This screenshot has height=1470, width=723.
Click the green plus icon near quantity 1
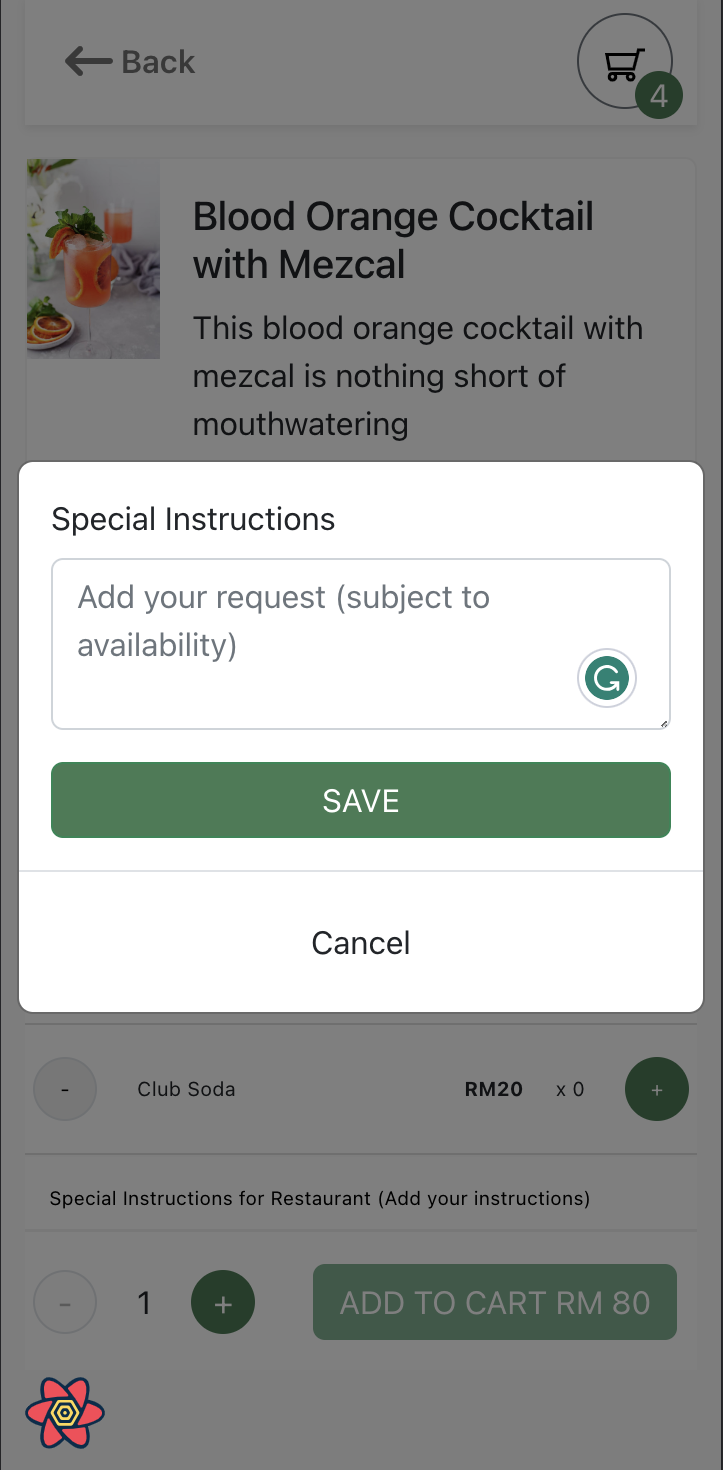pyautogui.click(x=222, y=1302)
